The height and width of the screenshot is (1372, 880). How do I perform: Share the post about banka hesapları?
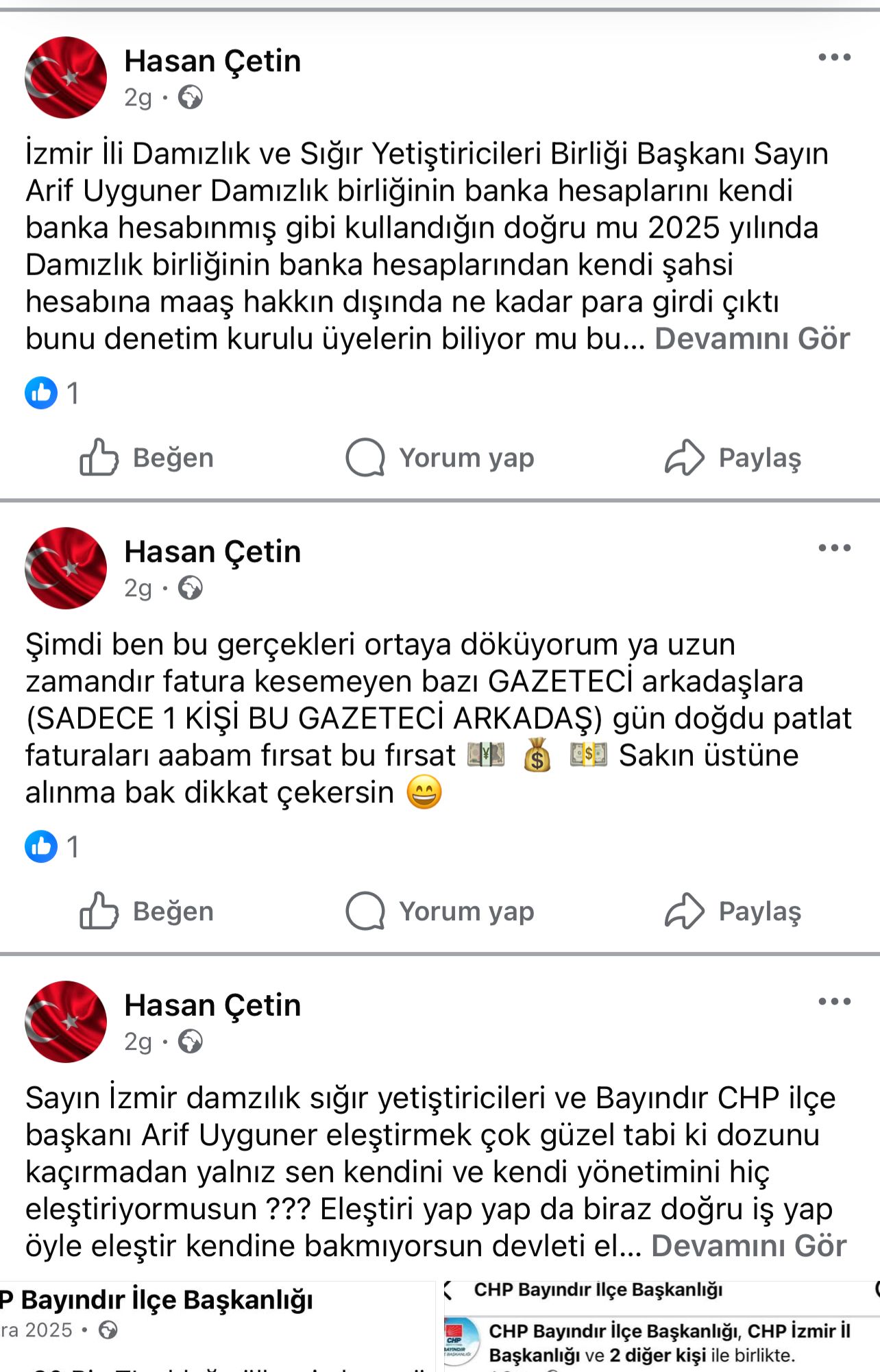click(733, 458)
